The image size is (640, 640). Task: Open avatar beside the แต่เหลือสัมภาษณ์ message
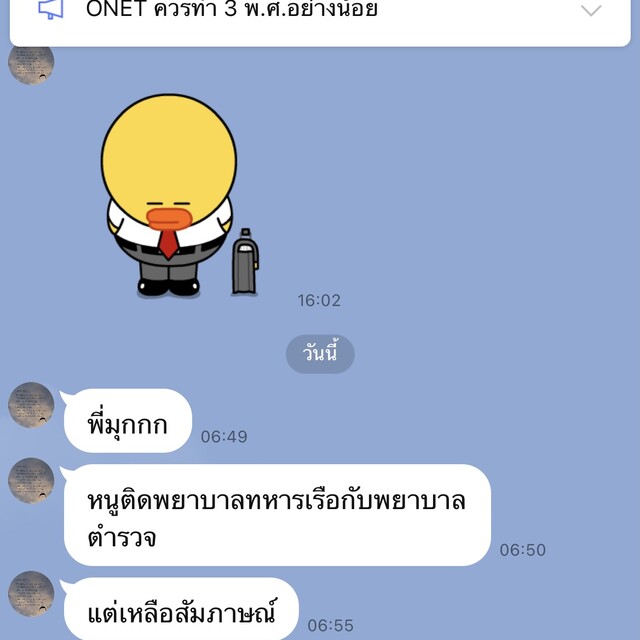click(x=31, y=594)
